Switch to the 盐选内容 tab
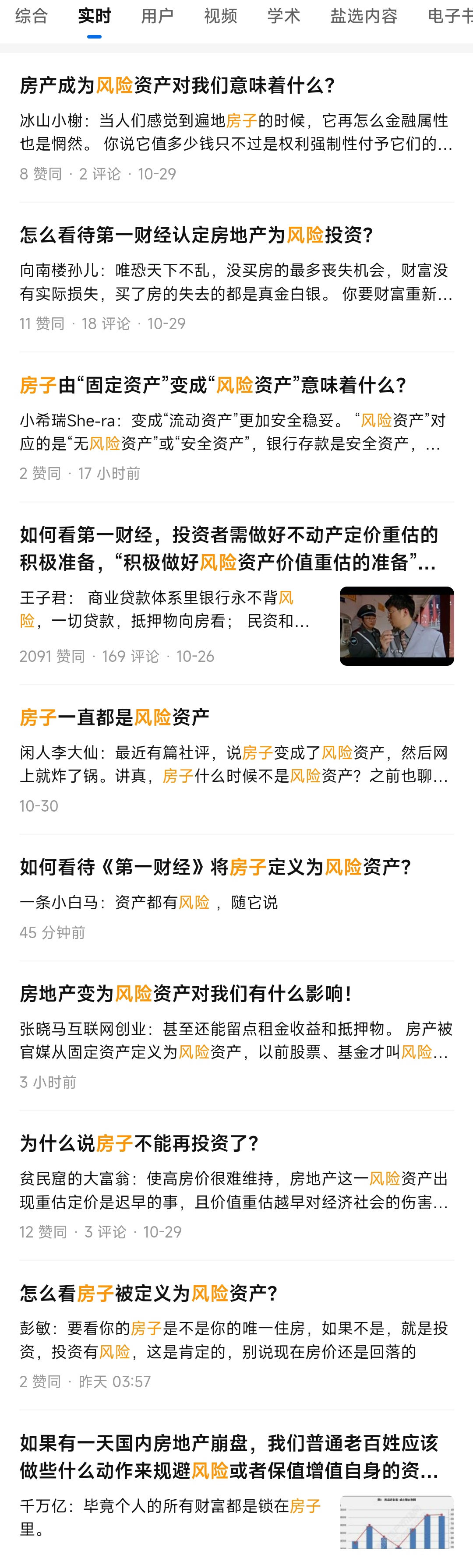 (x=364, y=17)
